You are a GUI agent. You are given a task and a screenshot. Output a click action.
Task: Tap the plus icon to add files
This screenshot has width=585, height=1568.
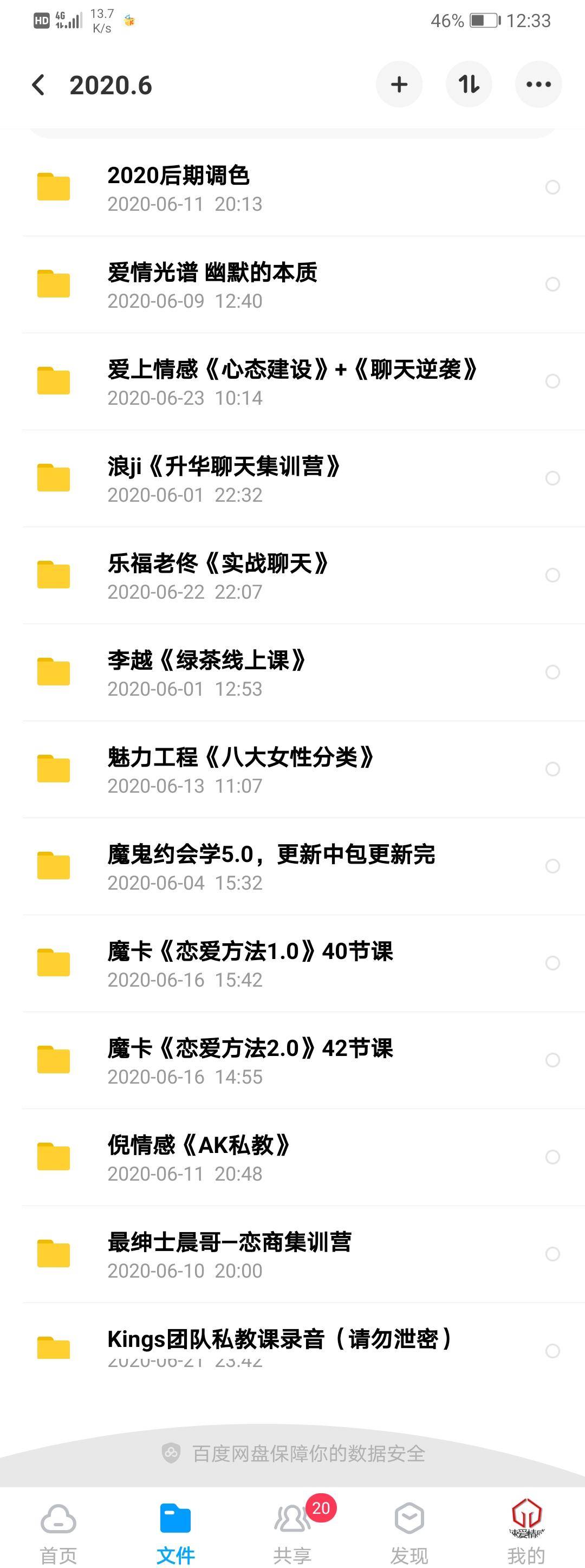coord(399,85)
